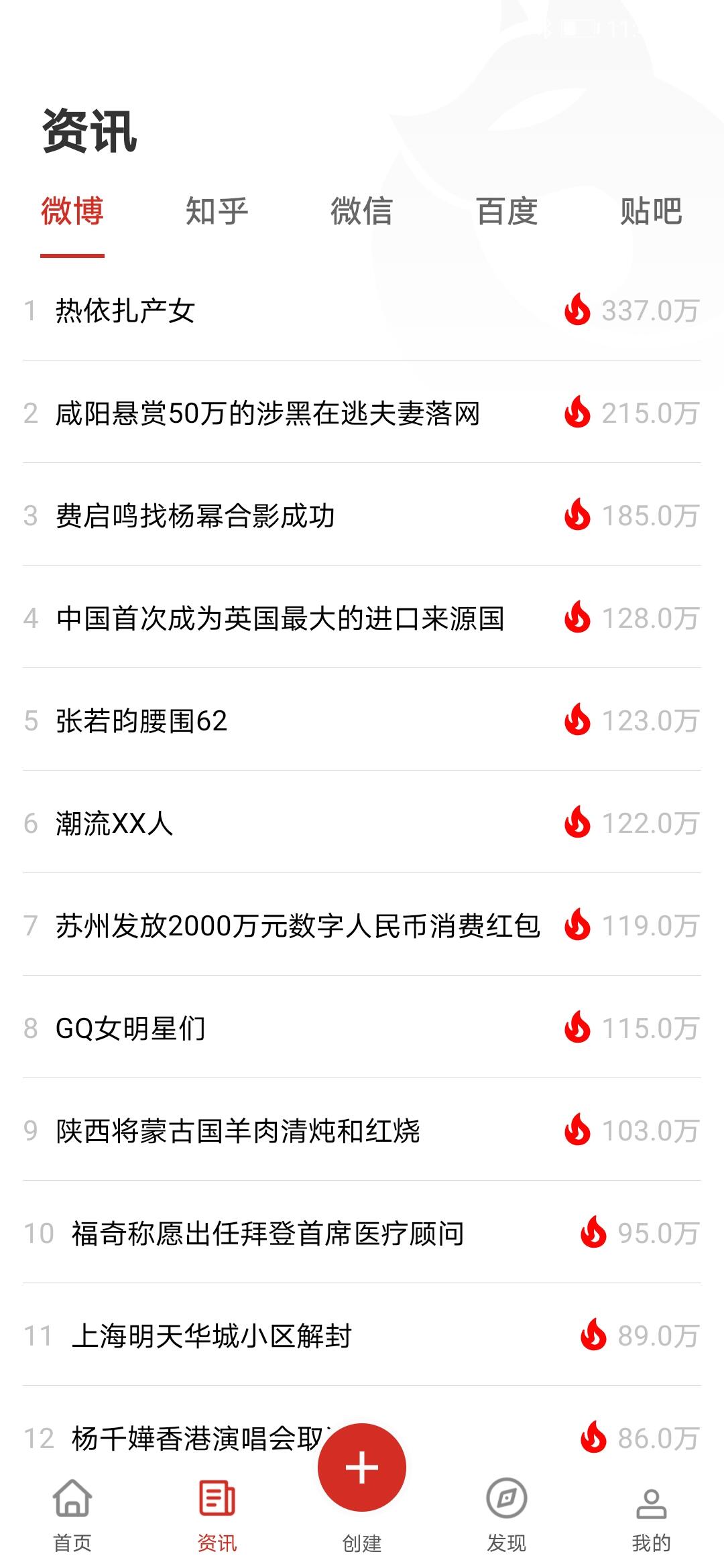
Task: View the topic 费启鸣找杨幂合影成功
Action: (195, 516)
